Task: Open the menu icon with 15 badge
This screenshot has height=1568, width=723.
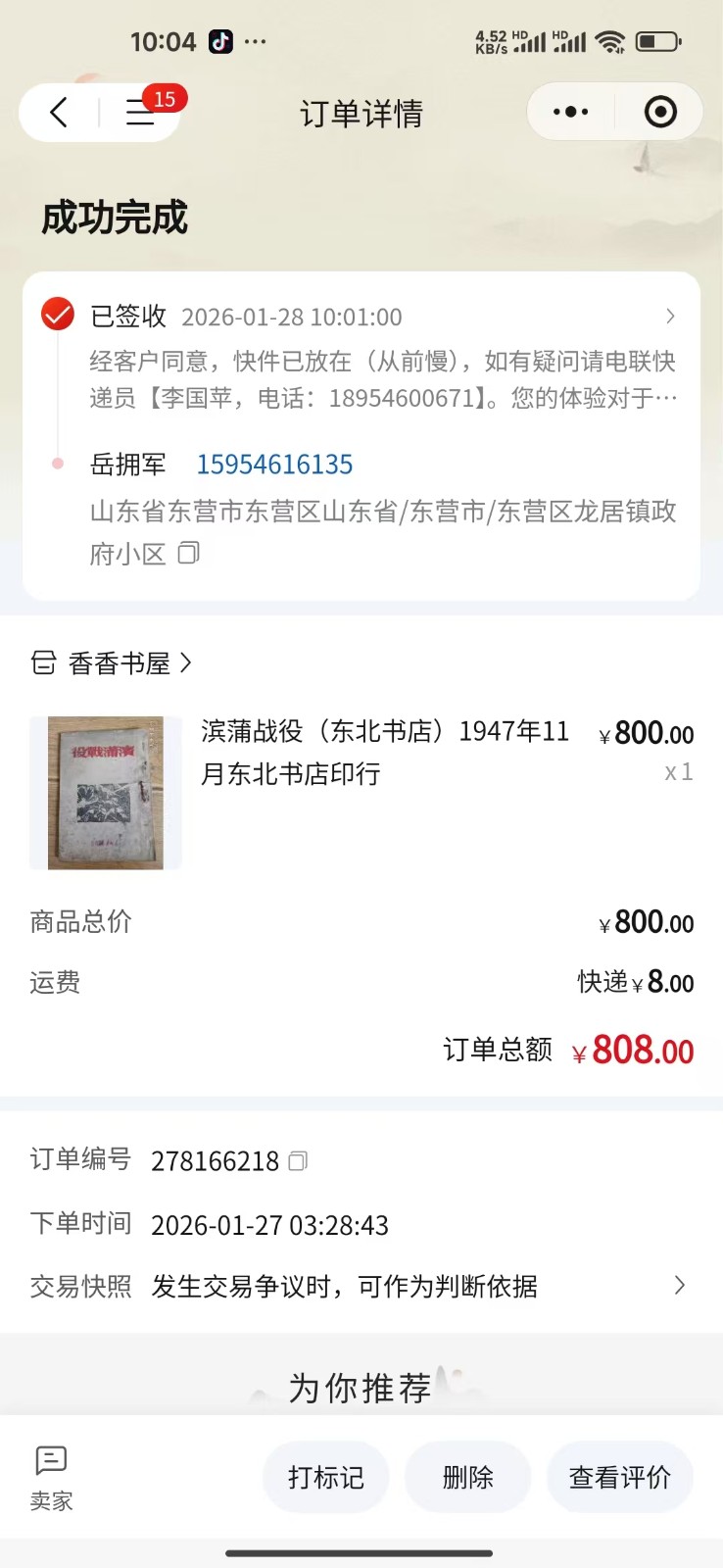Action: (x=141, y=113)
